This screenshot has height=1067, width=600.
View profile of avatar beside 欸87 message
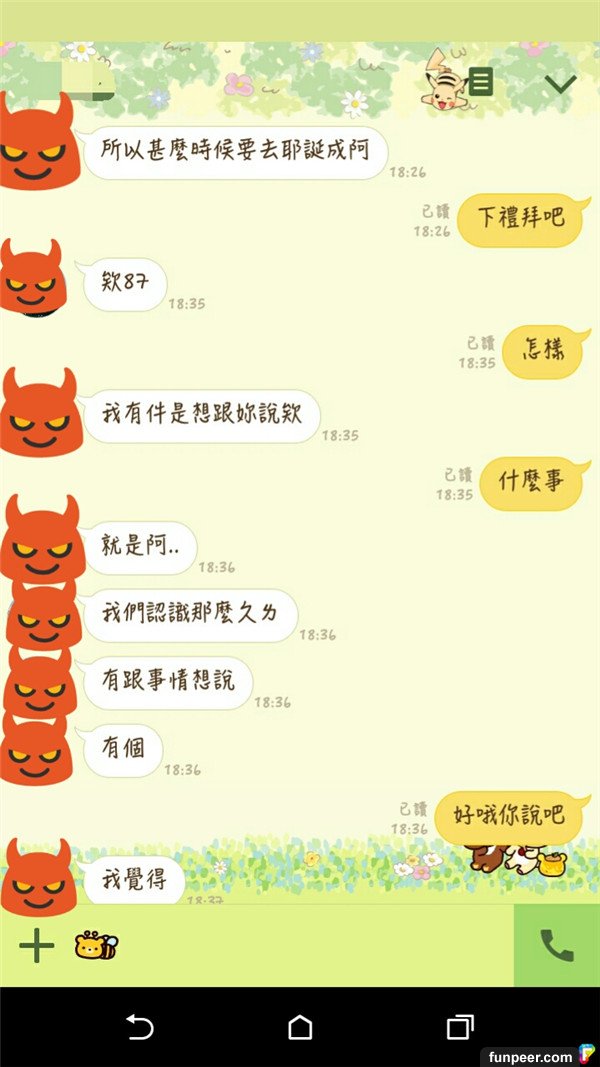tap(34, 277)
